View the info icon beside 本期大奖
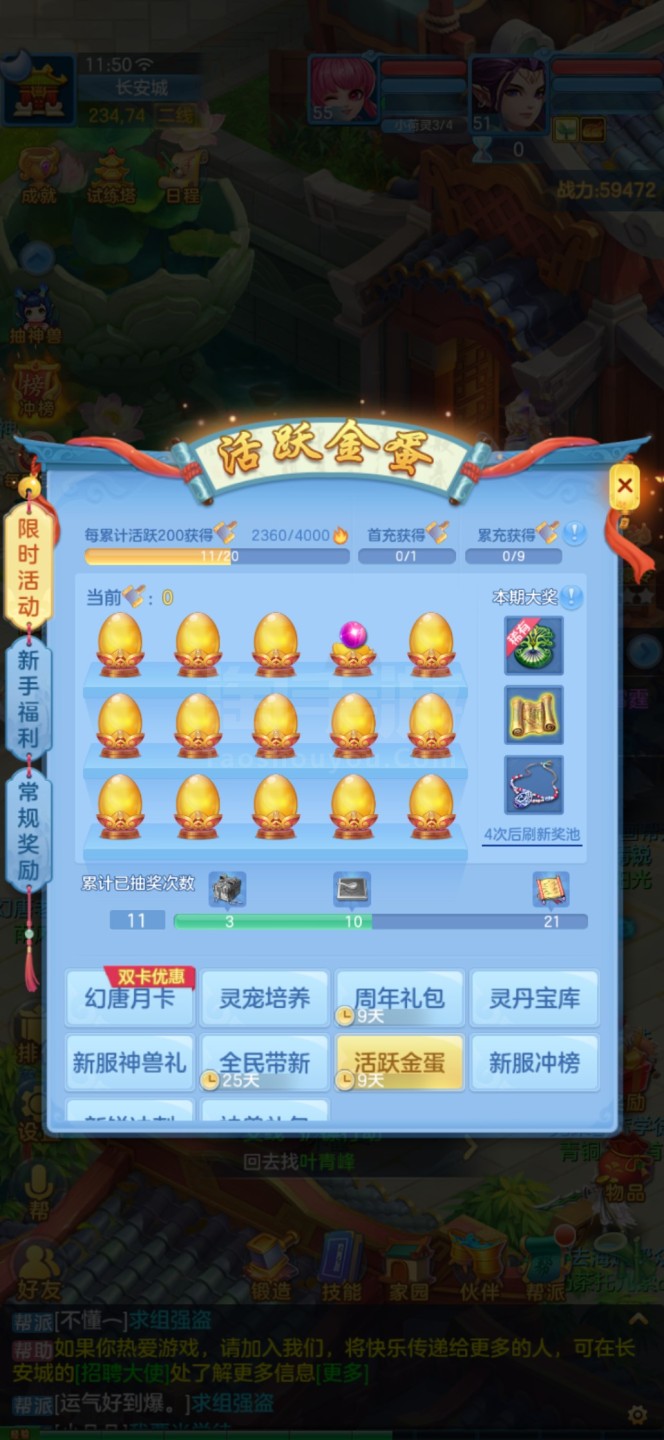 [571, 598]
